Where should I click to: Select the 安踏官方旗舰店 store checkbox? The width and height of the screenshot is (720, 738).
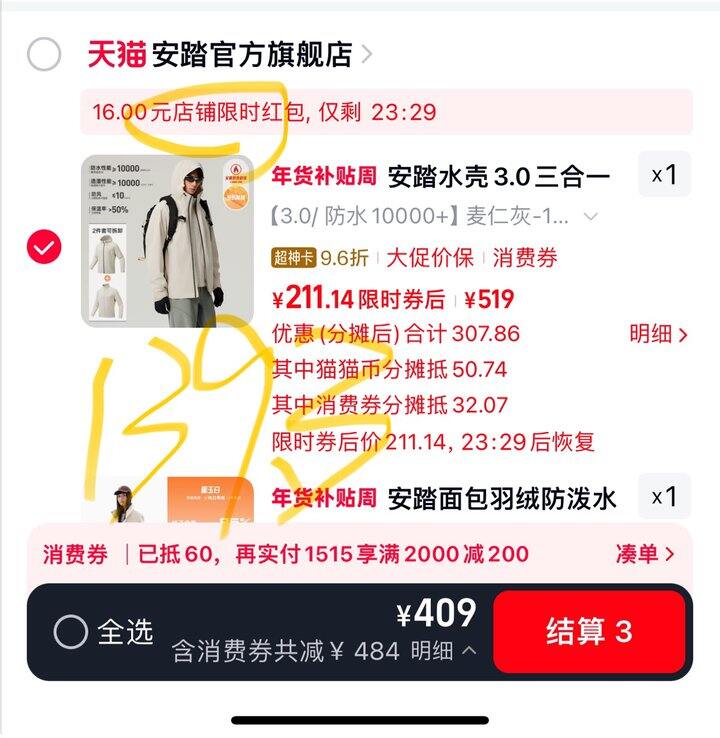(43, 54)
